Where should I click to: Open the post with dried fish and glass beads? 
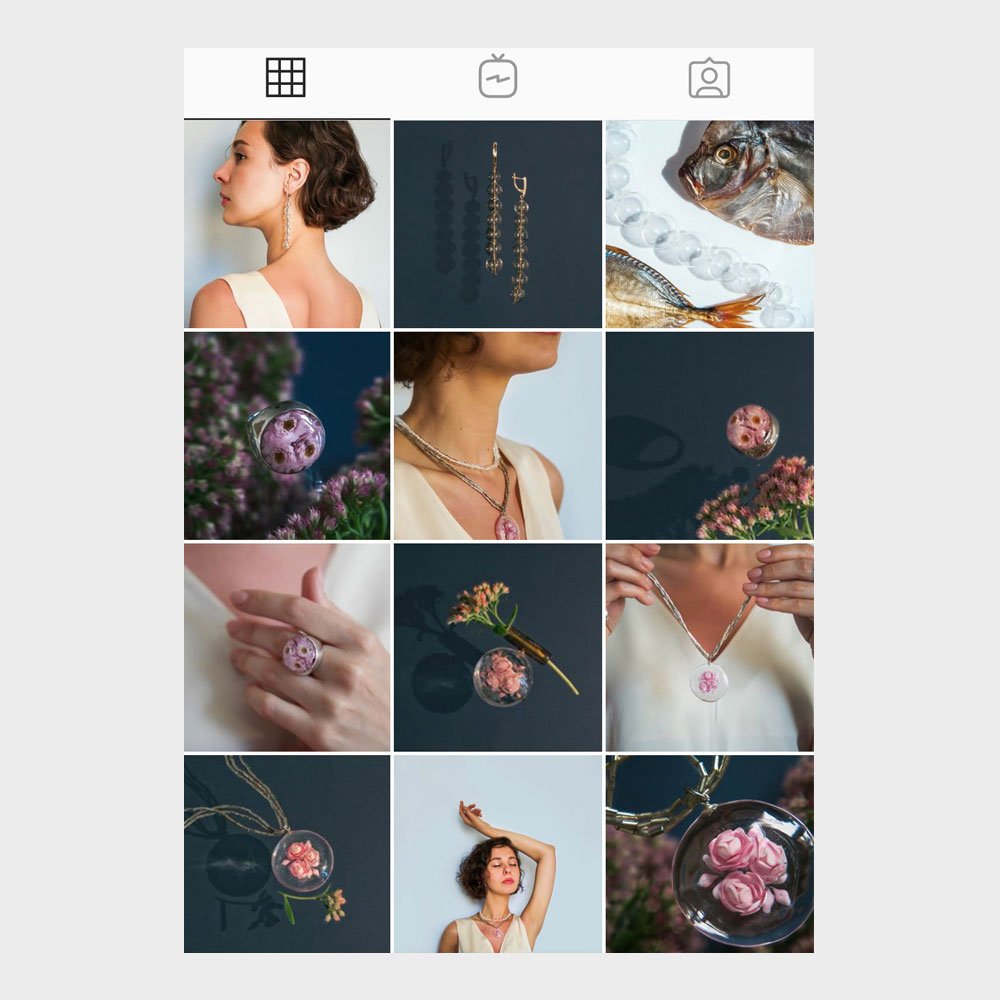(x=709, y=224)
